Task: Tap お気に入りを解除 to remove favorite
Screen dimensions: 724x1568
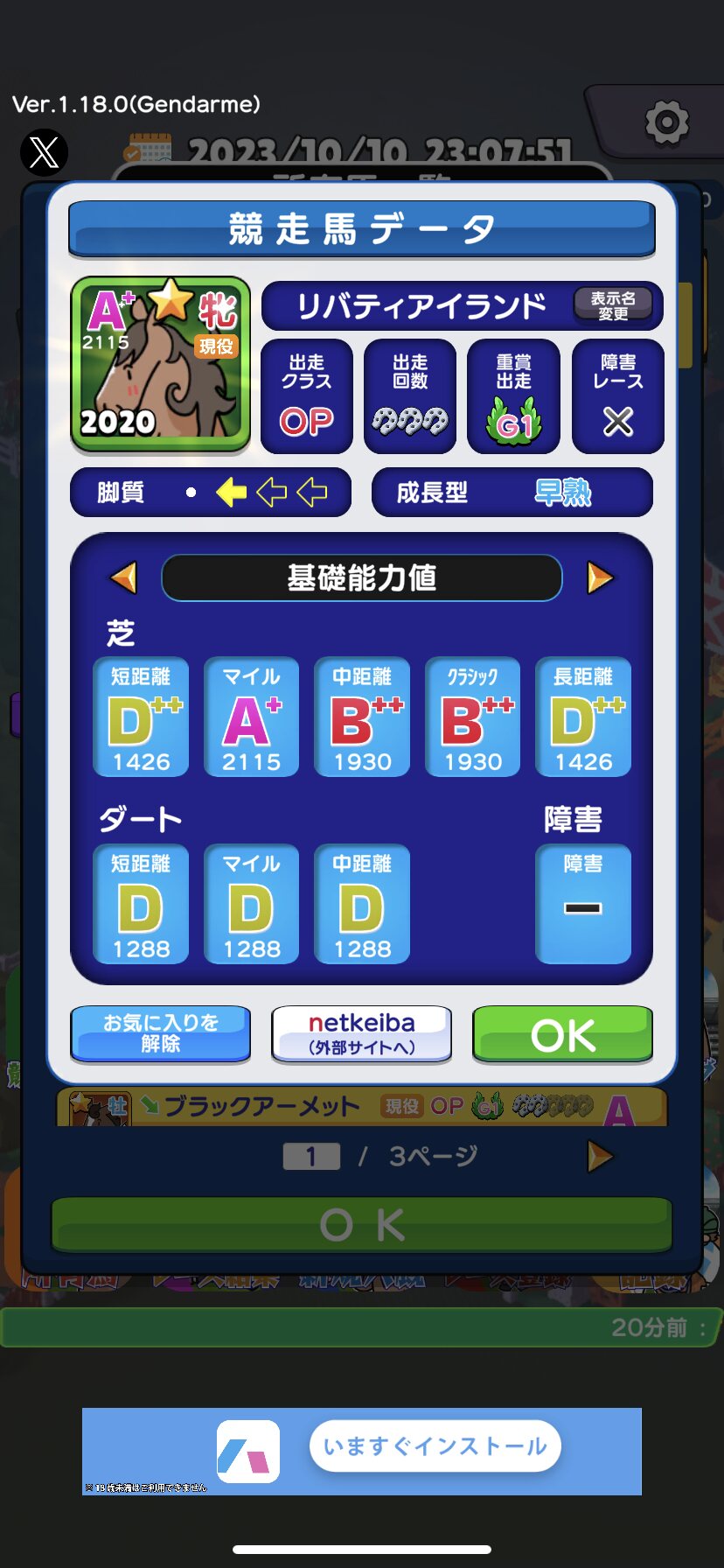Action: click(x=161, y=1033)
